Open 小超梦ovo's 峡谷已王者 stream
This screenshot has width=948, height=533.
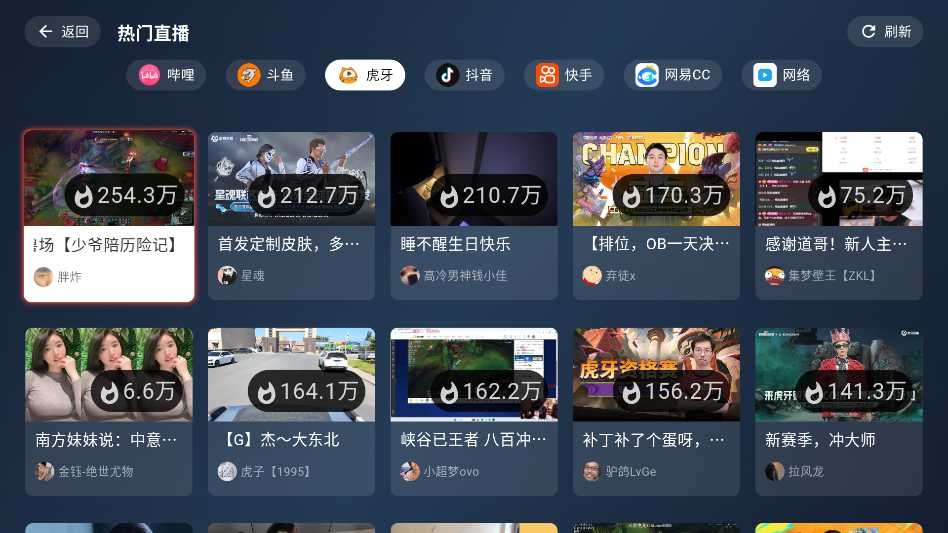[x=473, y=411]
